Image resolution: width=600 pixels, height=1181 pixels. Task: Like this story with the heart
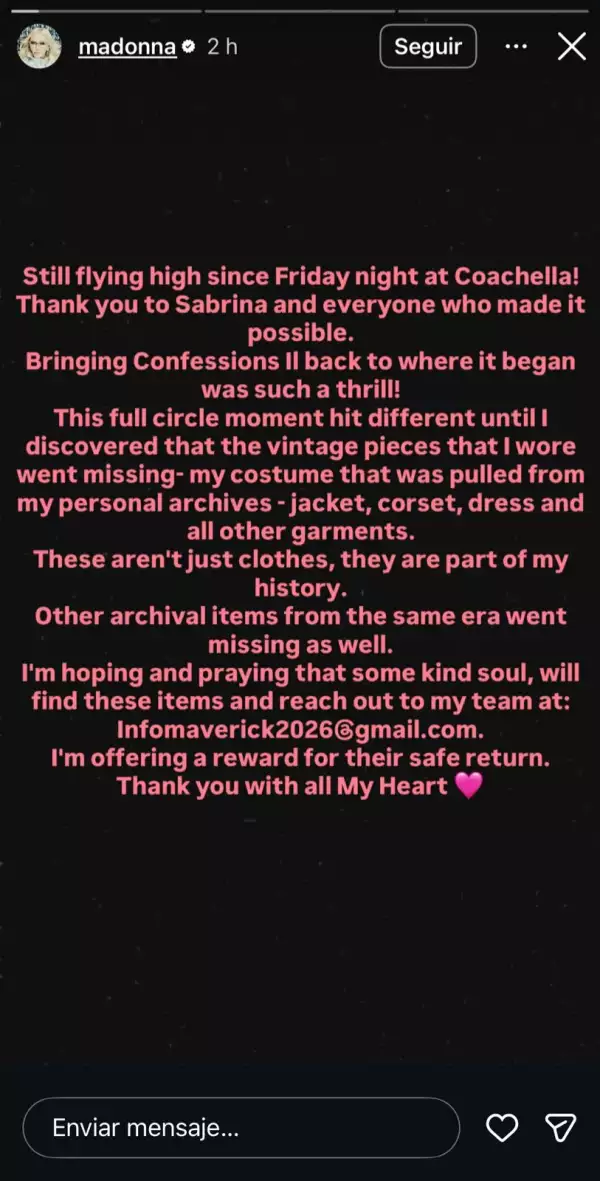click(x=502, y=1128)
